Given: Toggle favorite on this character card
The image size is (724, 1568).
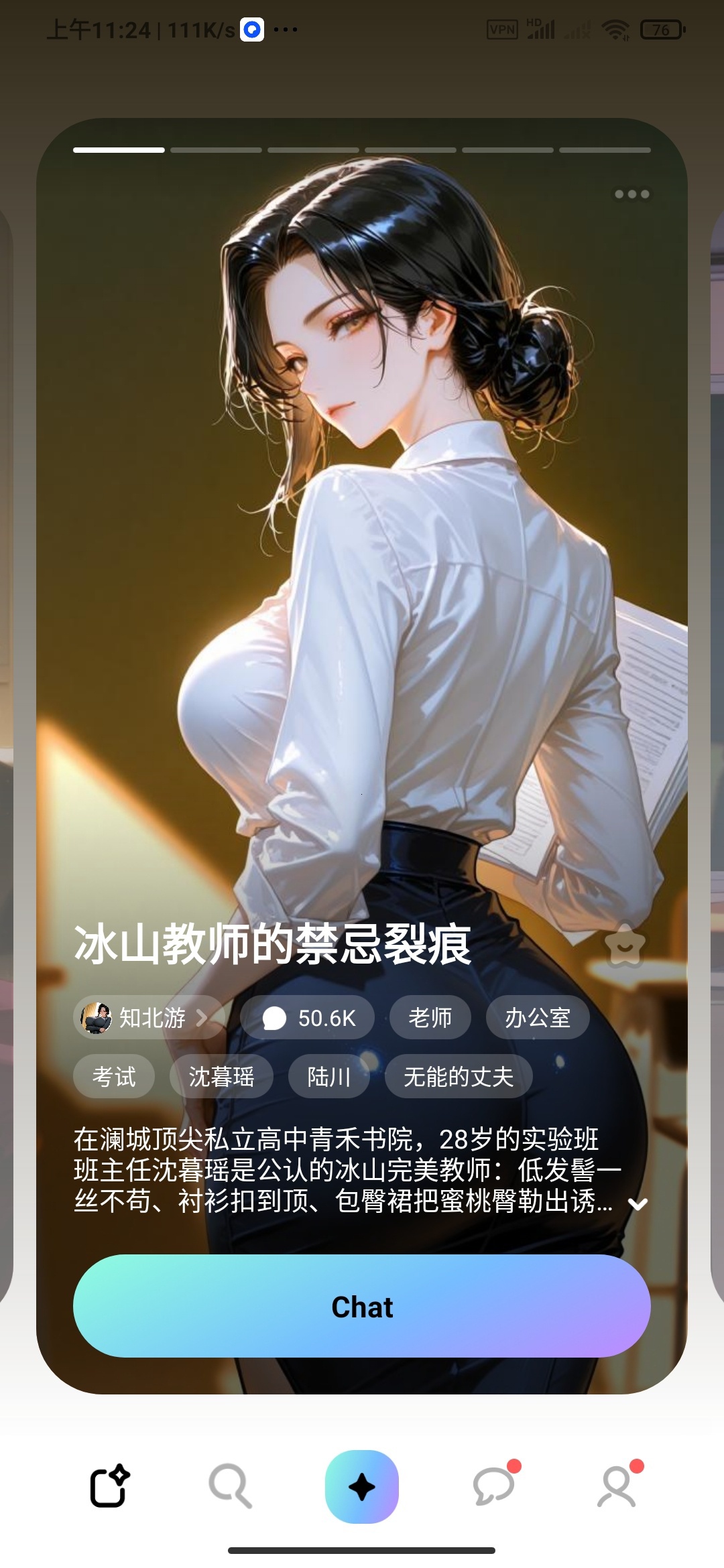Looking at the screenshot, I should tap(625, 947).
